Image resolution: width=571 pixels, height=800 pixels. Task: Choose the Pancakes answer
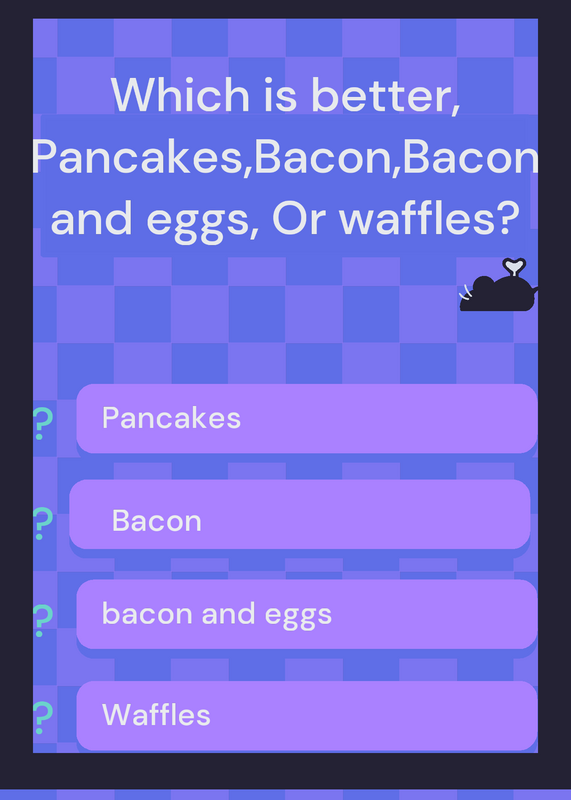[x=307, y=418]
